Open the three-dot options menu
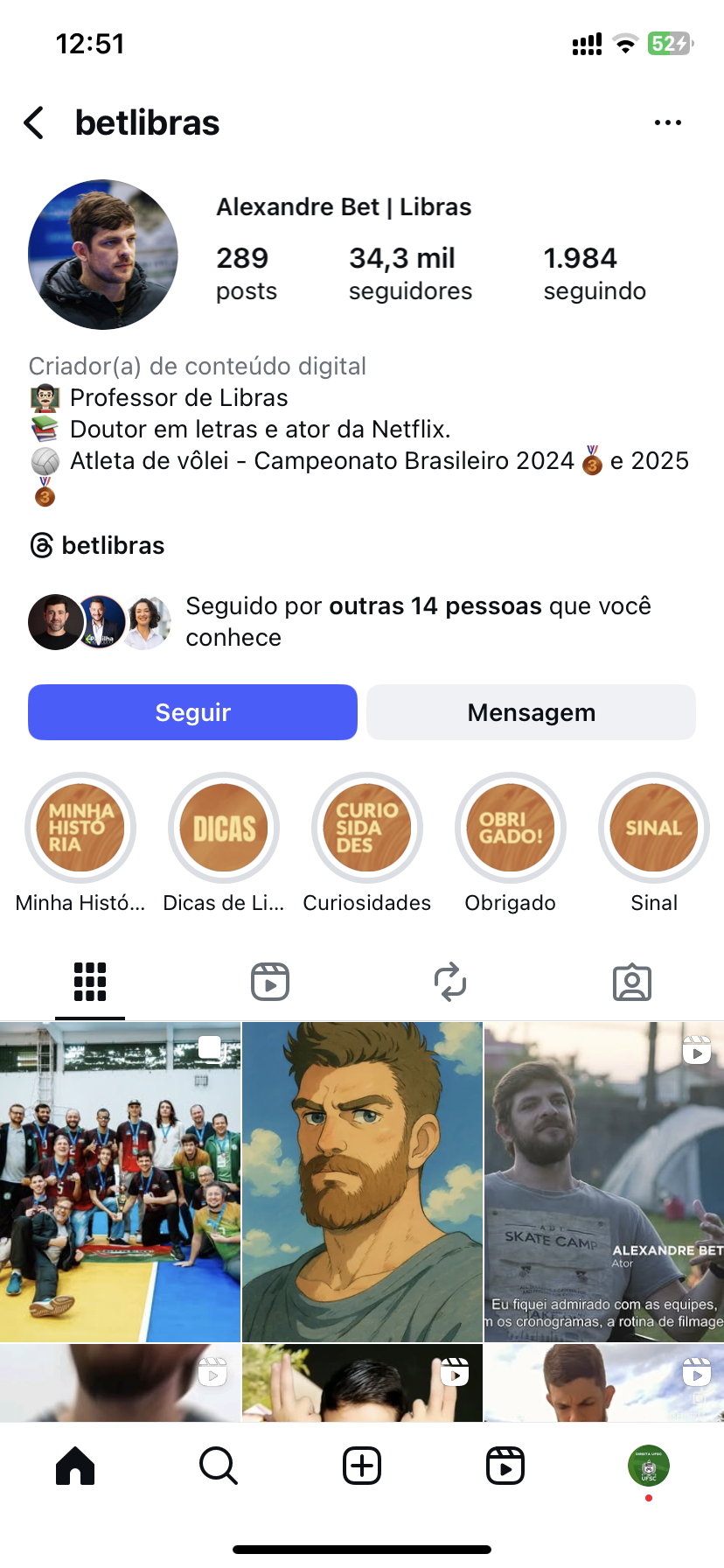 coord(667,123)
